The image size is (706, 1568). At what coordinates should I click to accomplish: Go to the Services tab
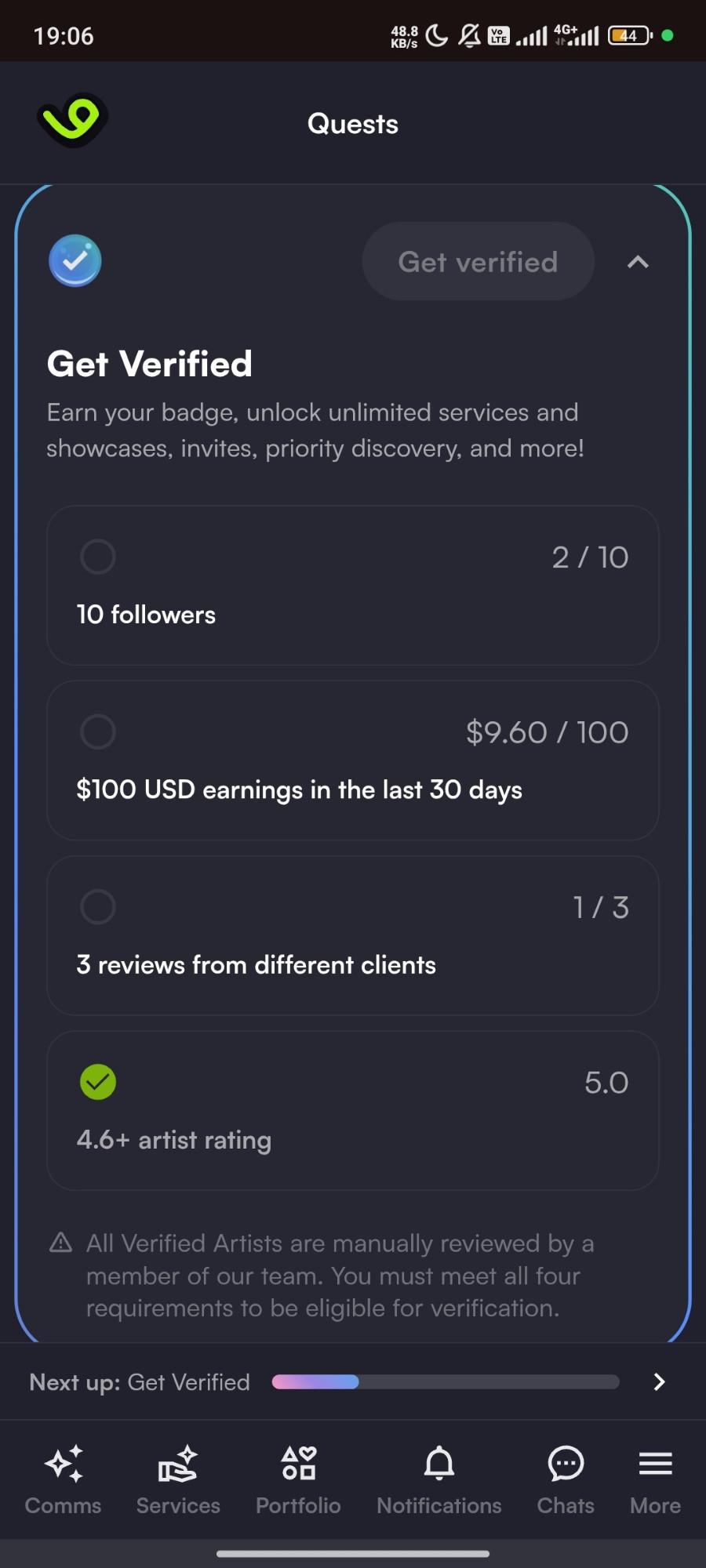pyautogui.click(x=178, y=1479)
